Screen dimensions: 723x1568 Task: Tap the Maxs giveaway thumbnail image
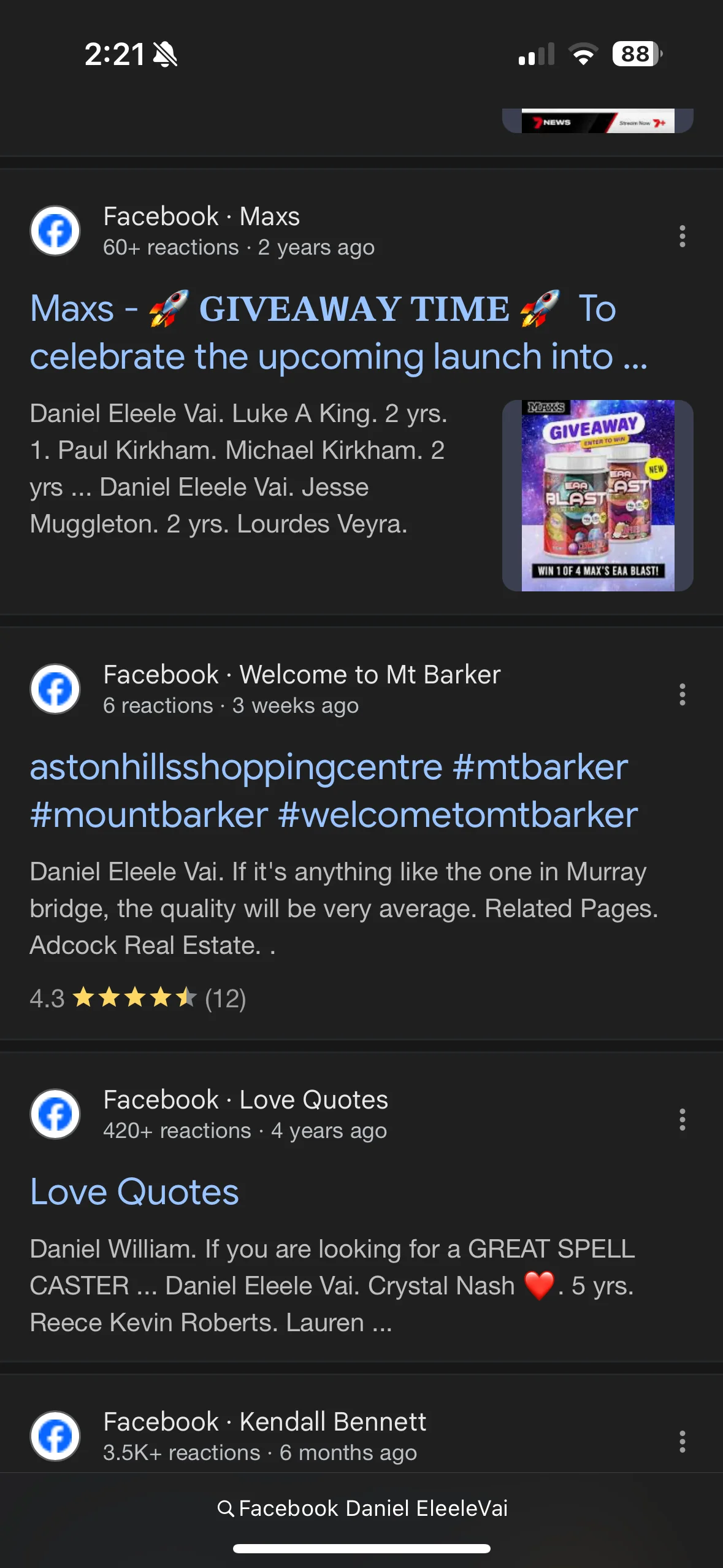(597, 496)
